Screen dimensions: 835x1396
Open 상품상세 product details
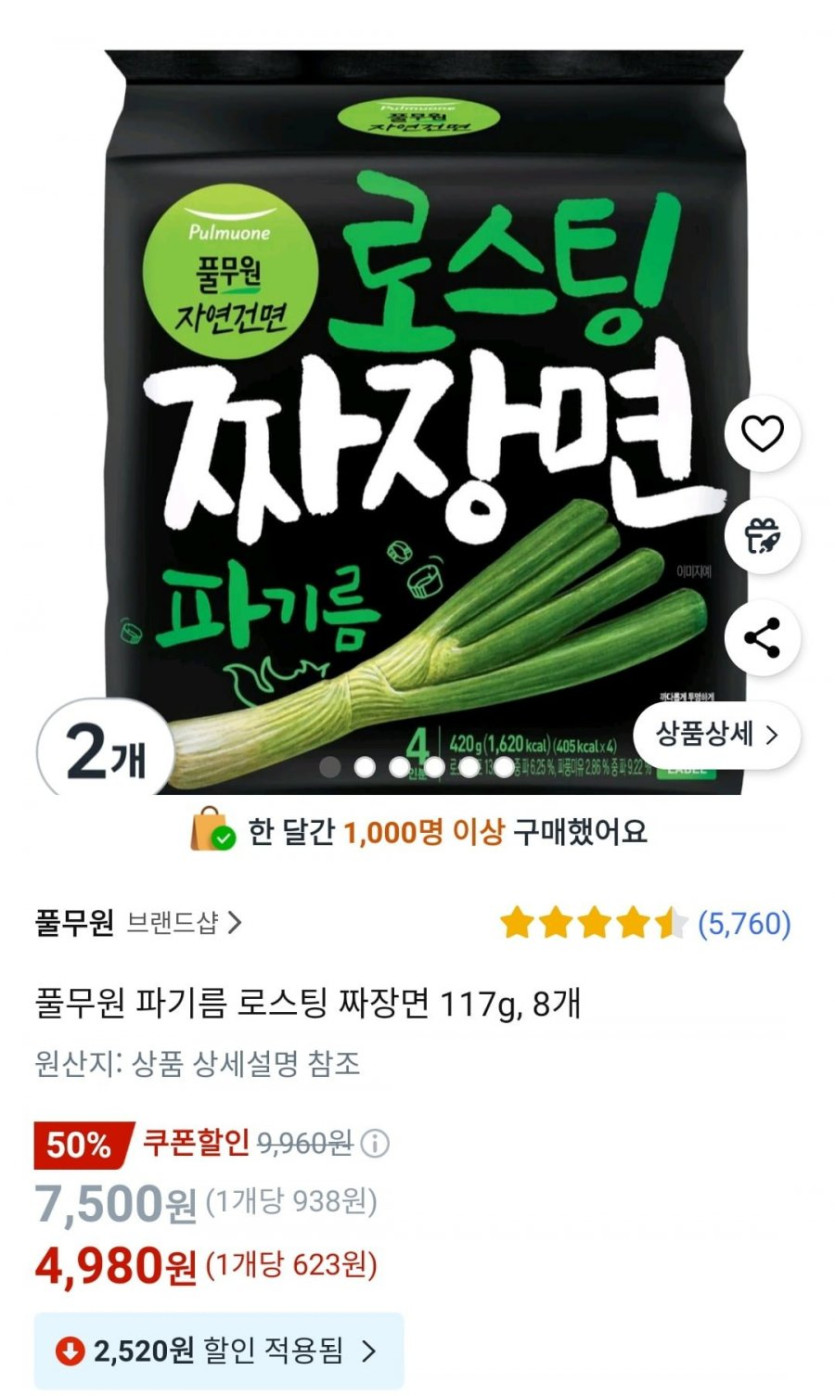pyautogui.click(x=716, y=736)
